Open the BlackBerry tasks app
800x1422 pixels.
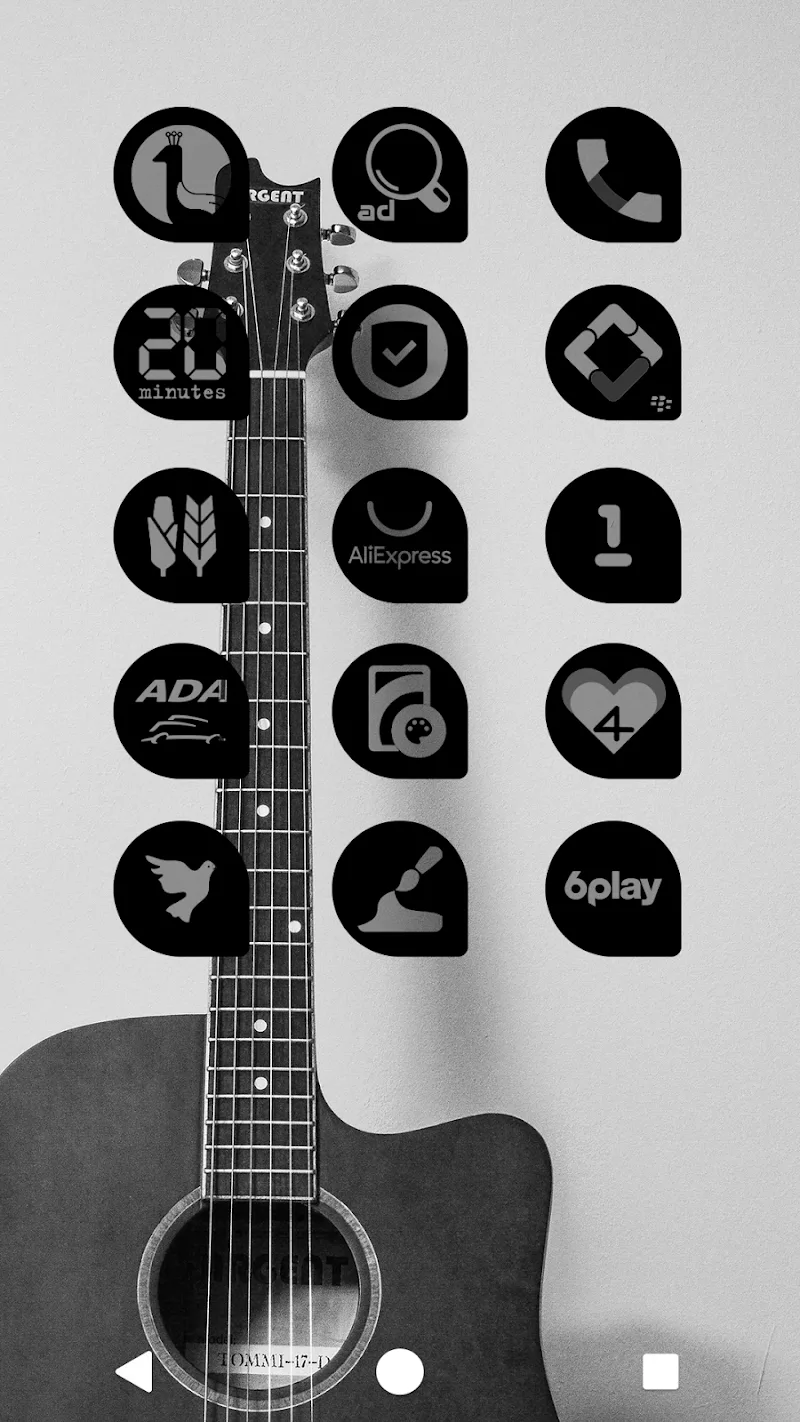(x=613, y=353)
